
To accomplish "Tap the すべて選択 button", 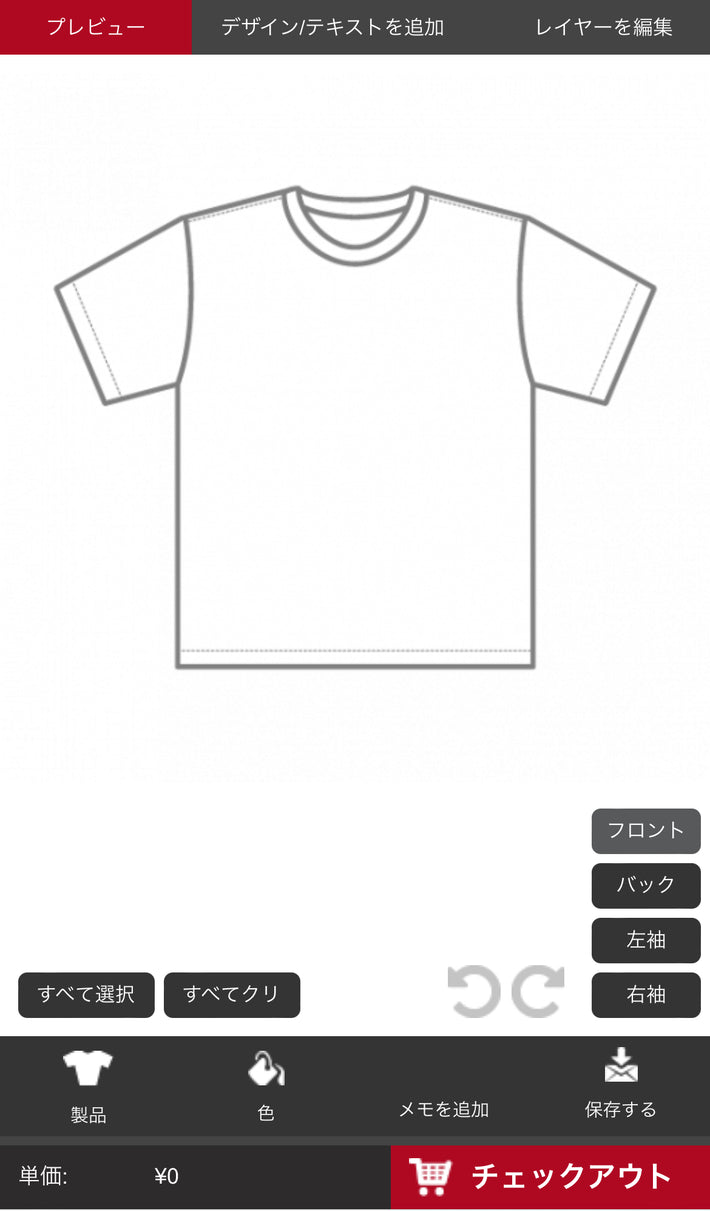I will [86, 995].
